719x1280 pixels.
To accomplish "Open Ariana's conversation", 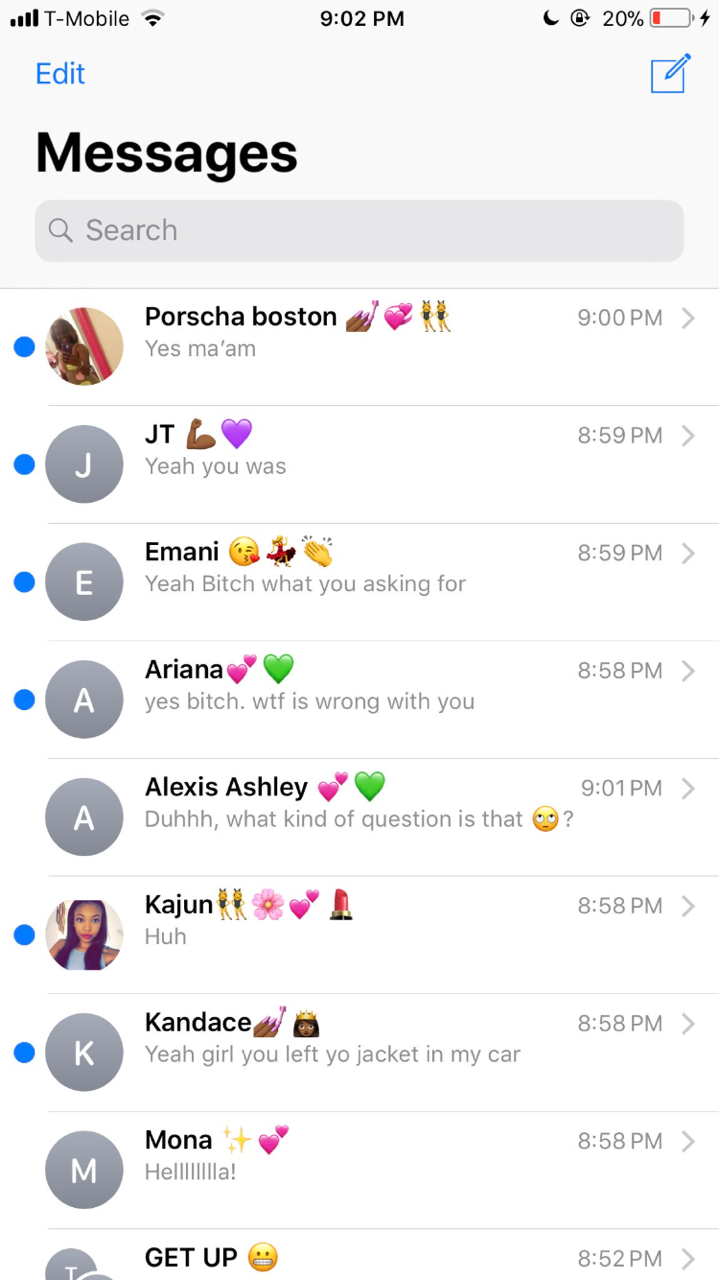I will (x=380, y=699).
